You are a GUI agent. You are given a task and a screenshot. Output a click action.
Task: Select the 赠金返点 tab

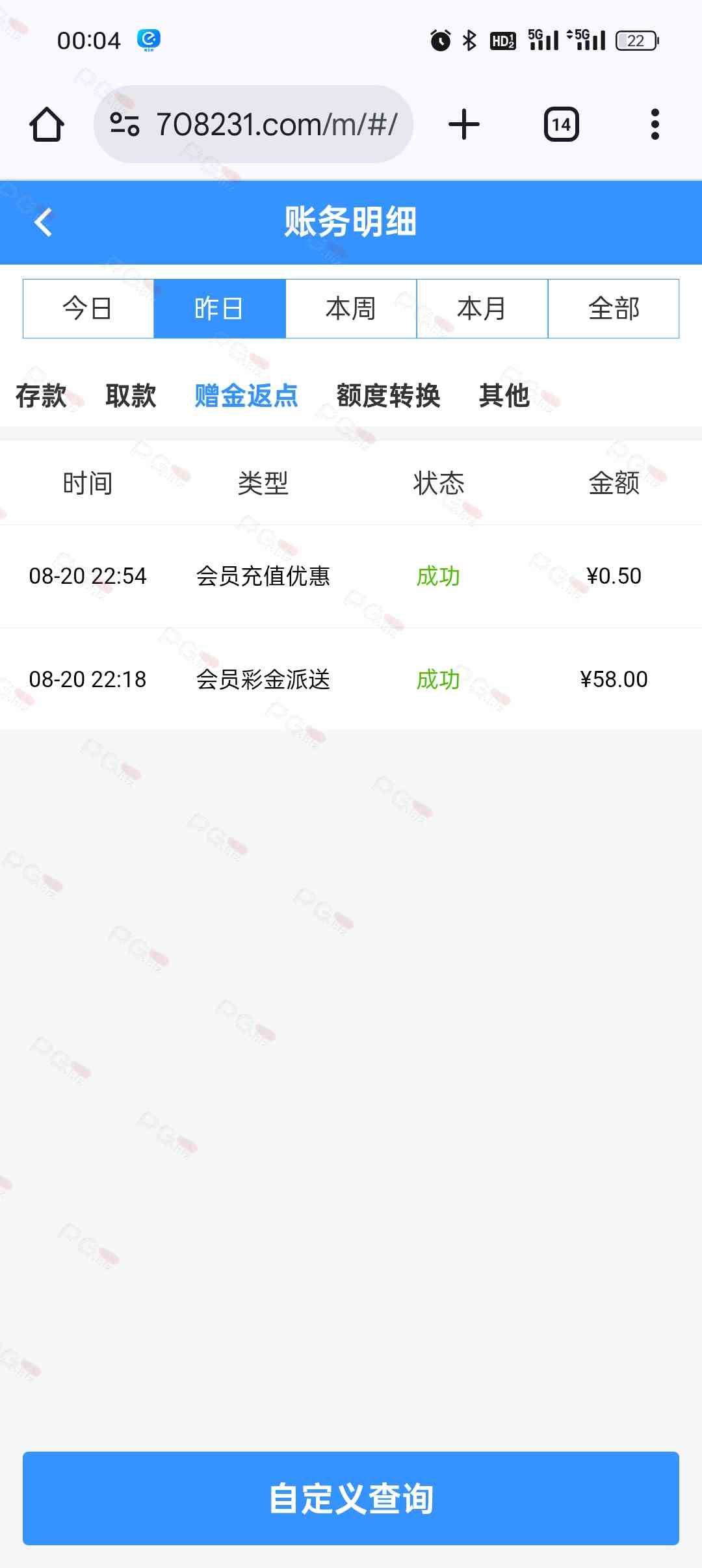click(x=246, y=395)
